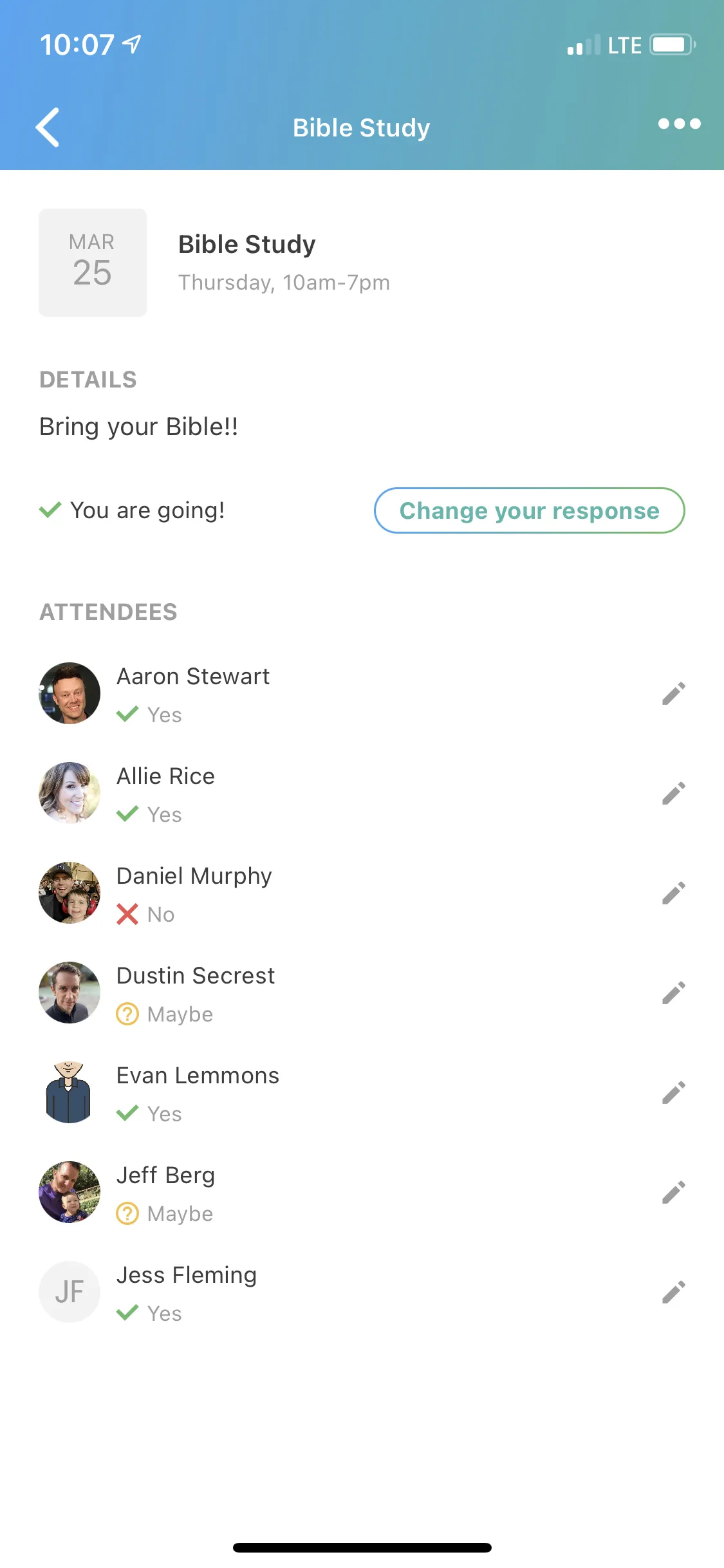The image size is (724, 1568).
Task: Go back using the top-left arrow
Action: [x=48, y=127]
